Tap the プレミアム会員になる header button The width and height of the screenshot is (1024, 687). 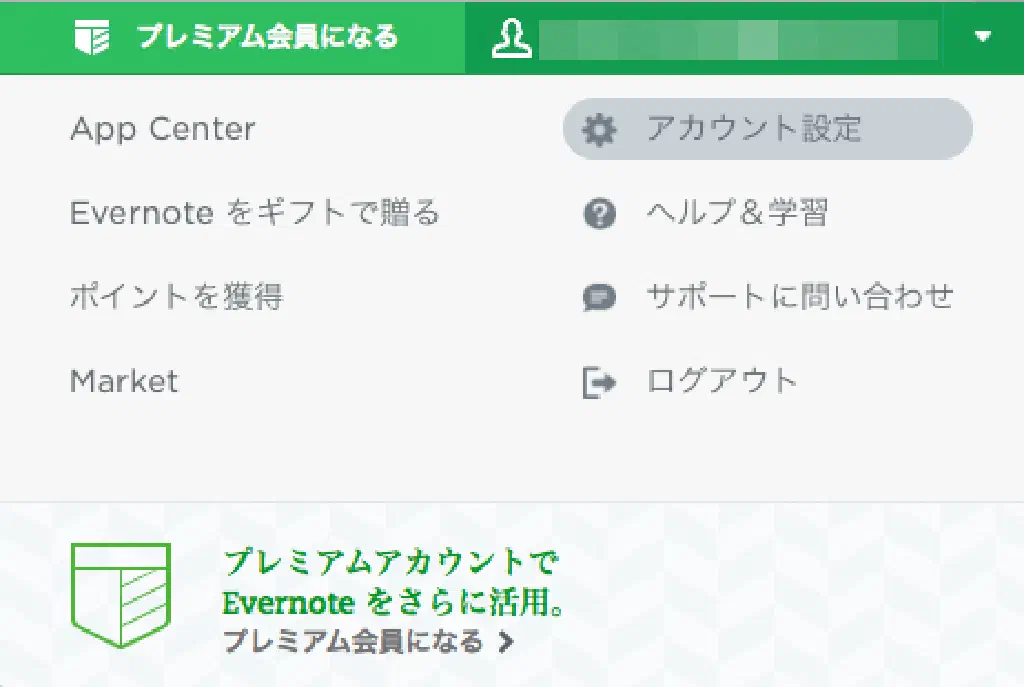coord(236,37)
